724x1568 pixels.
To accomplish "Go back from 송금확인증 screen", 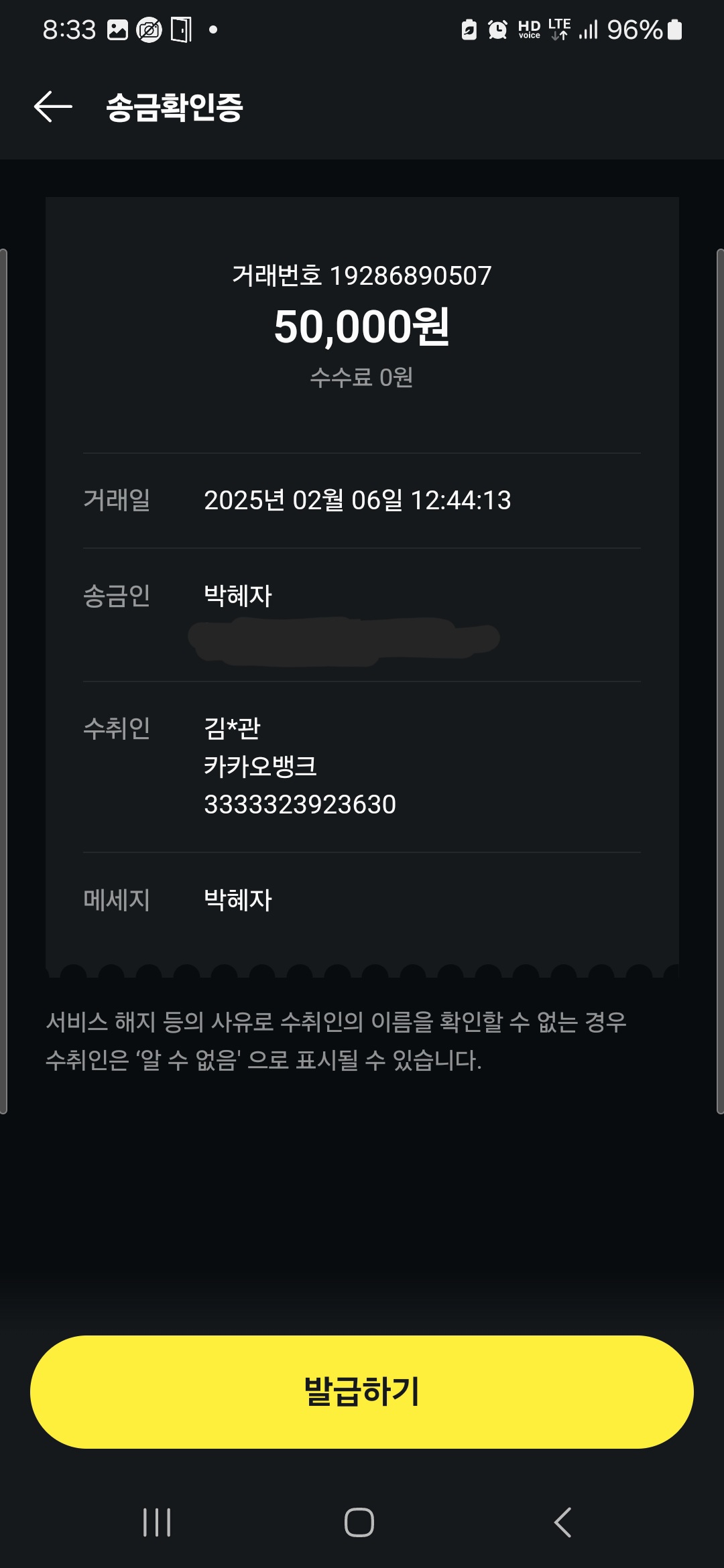I will coord(53,107).
